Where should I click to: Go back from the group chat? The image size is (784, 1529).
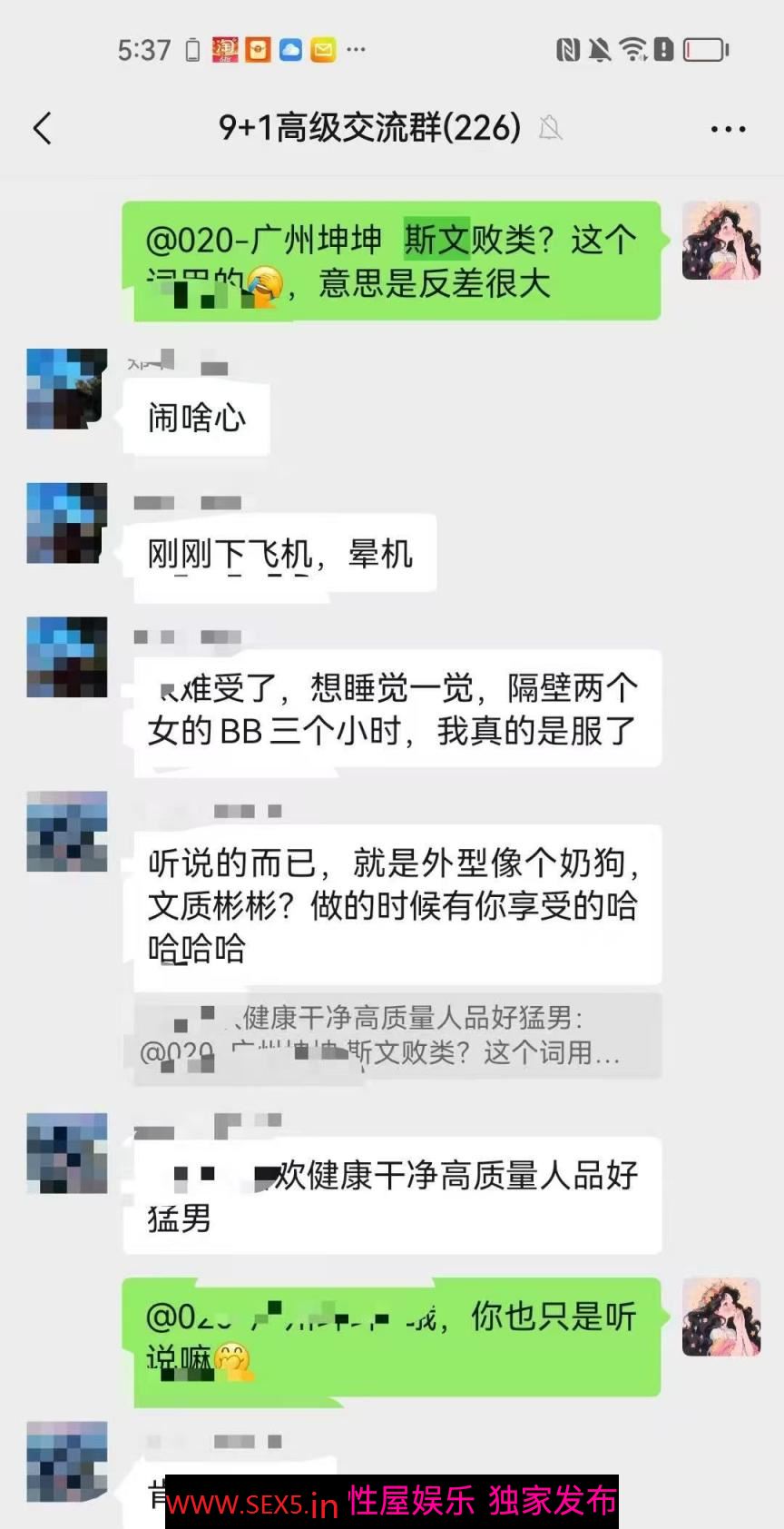point(43,128)
